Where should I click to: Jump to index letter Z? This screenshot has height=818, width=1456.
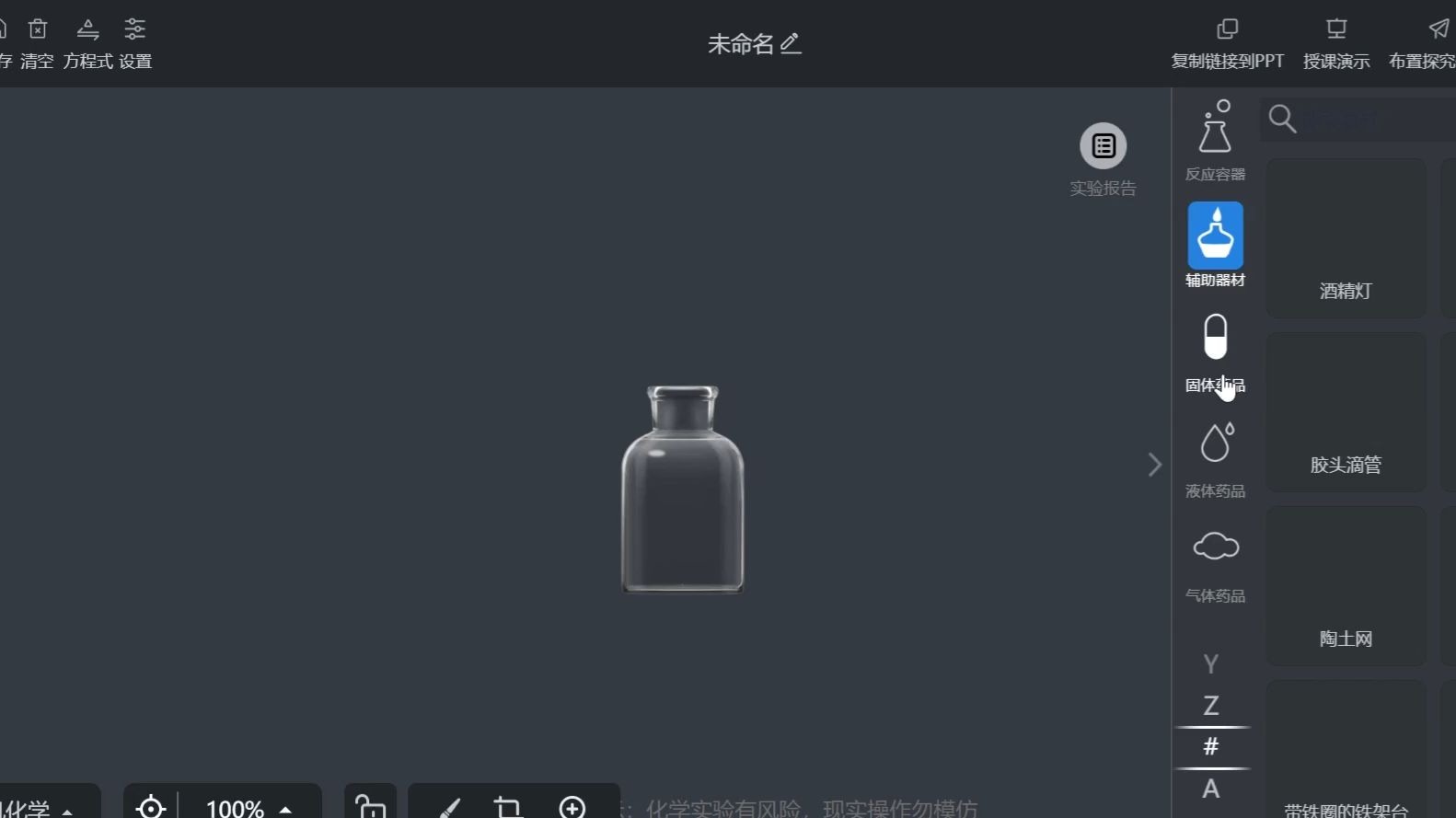coord(1211,706)
